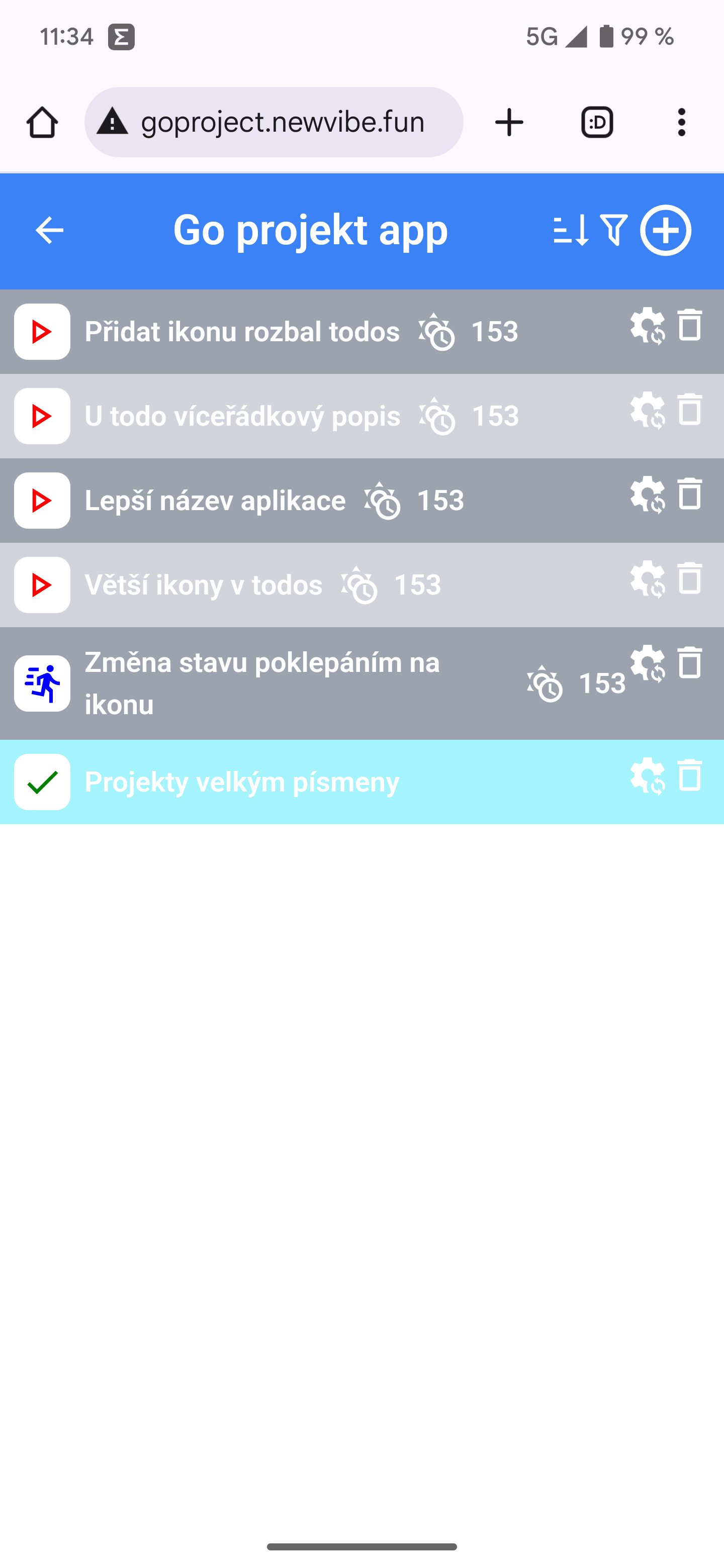The height and width of the screenshot is (1568, 724).
Task: Open the sort options icon
Action: tap(571, 230)
